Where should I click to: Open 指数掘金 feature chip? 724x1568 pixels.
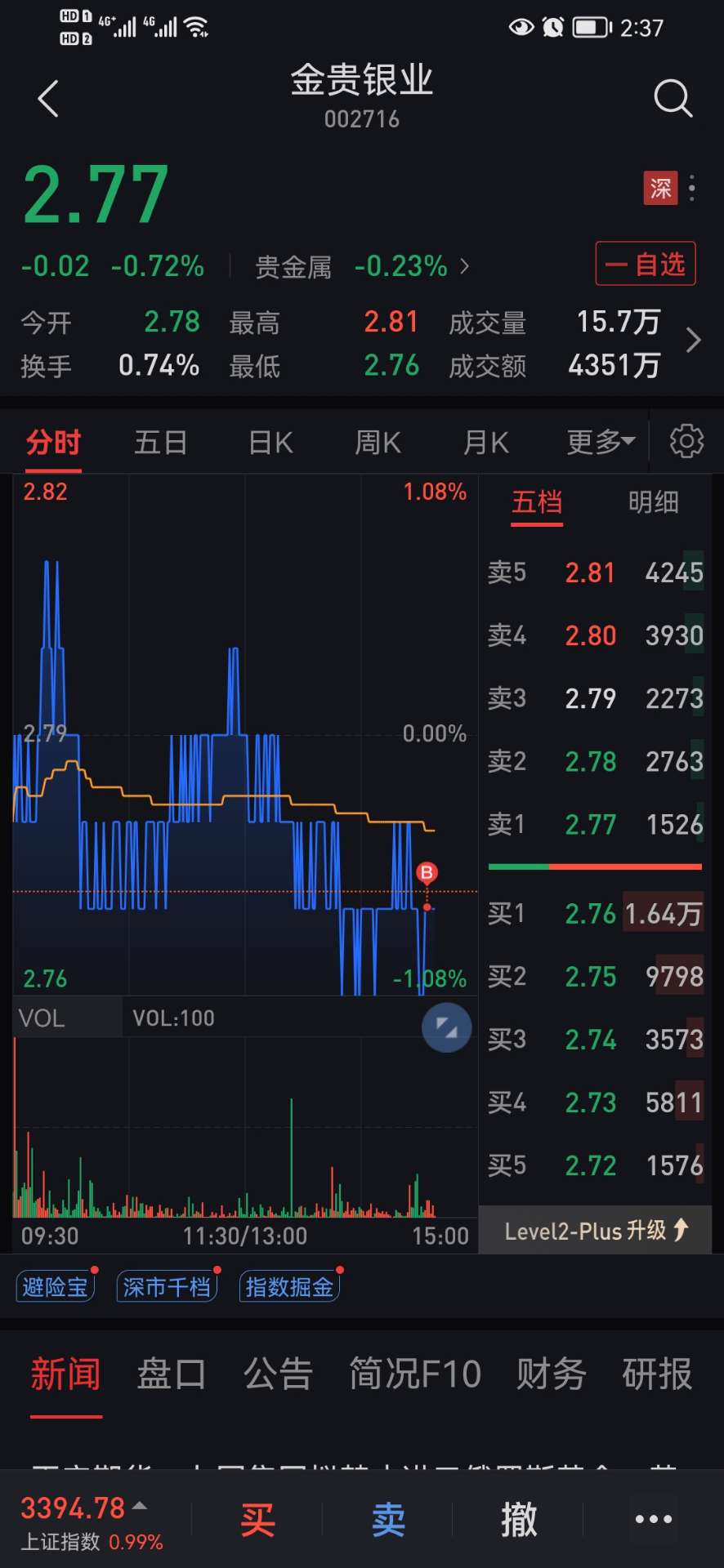coord(289,1287)
